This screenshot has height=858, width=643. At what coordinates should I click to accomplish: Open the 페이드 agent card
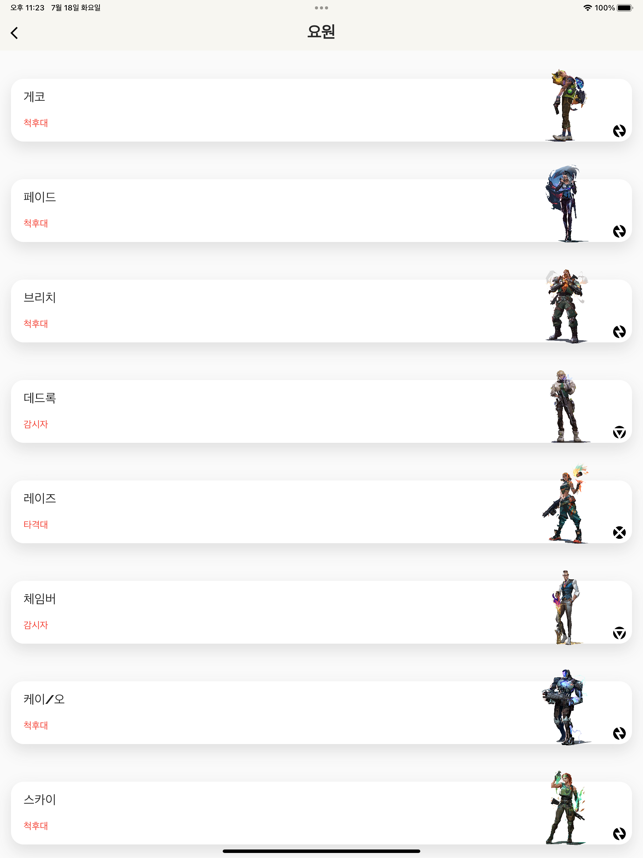pyautogui.click(x=320, y=210)
